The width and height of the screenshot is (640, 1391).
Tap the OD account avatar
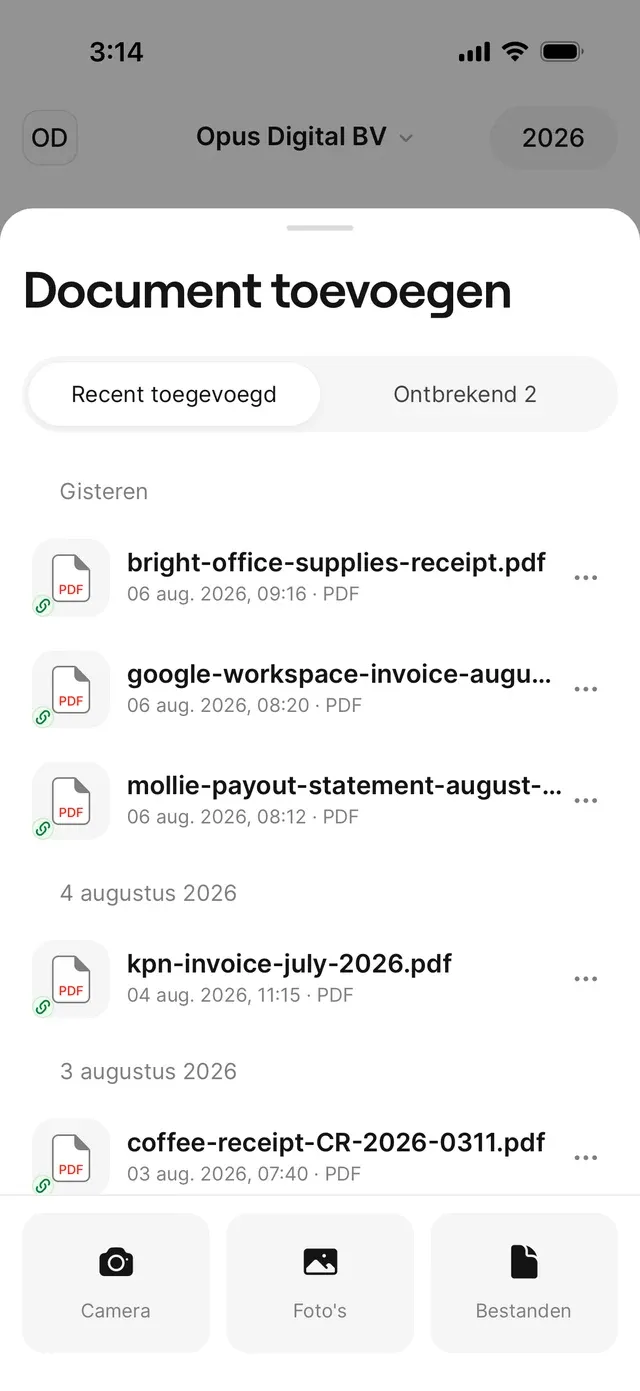(x=50, y=138)
